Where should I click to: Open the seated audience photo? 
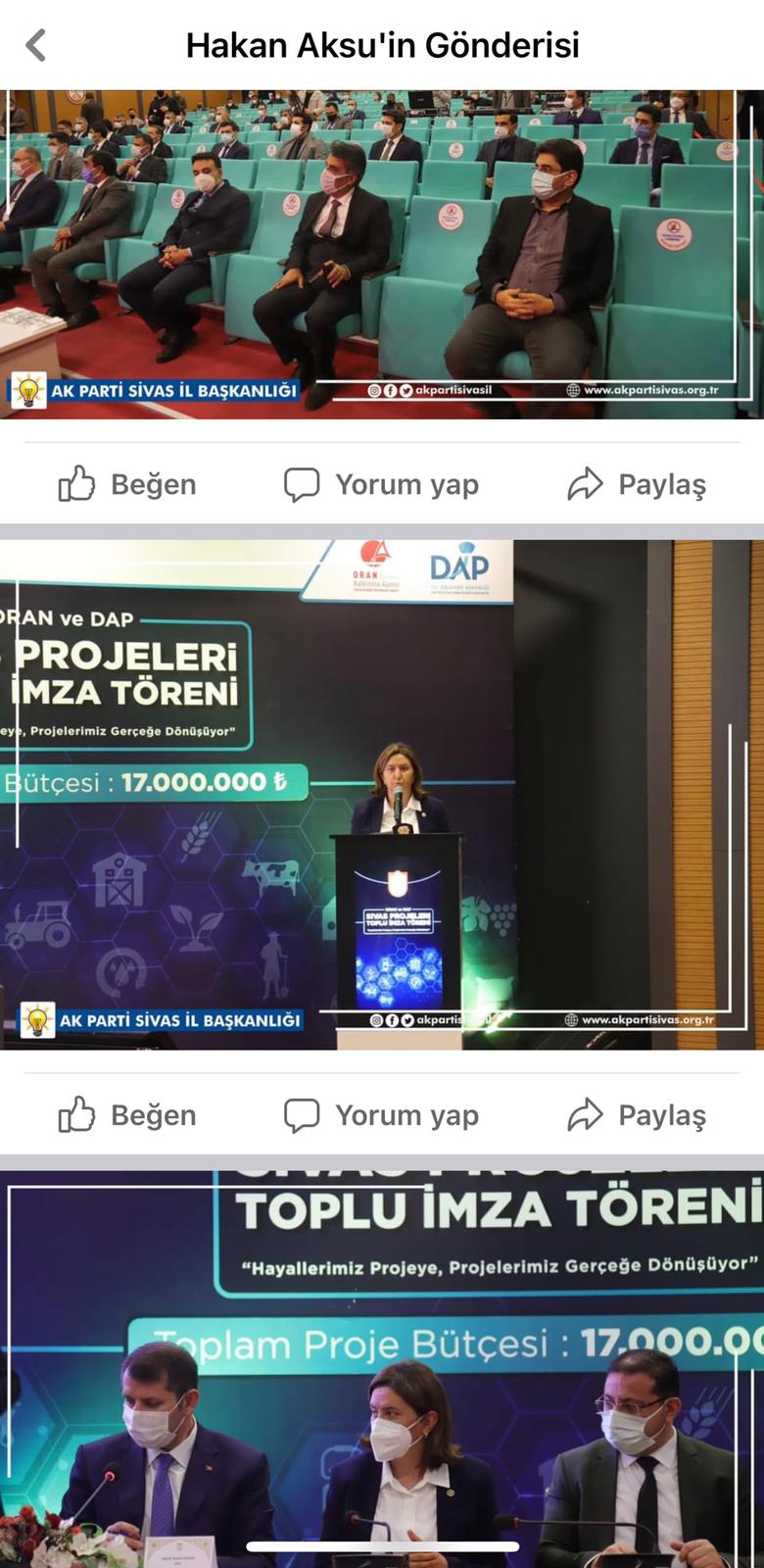tap(382, 255)
